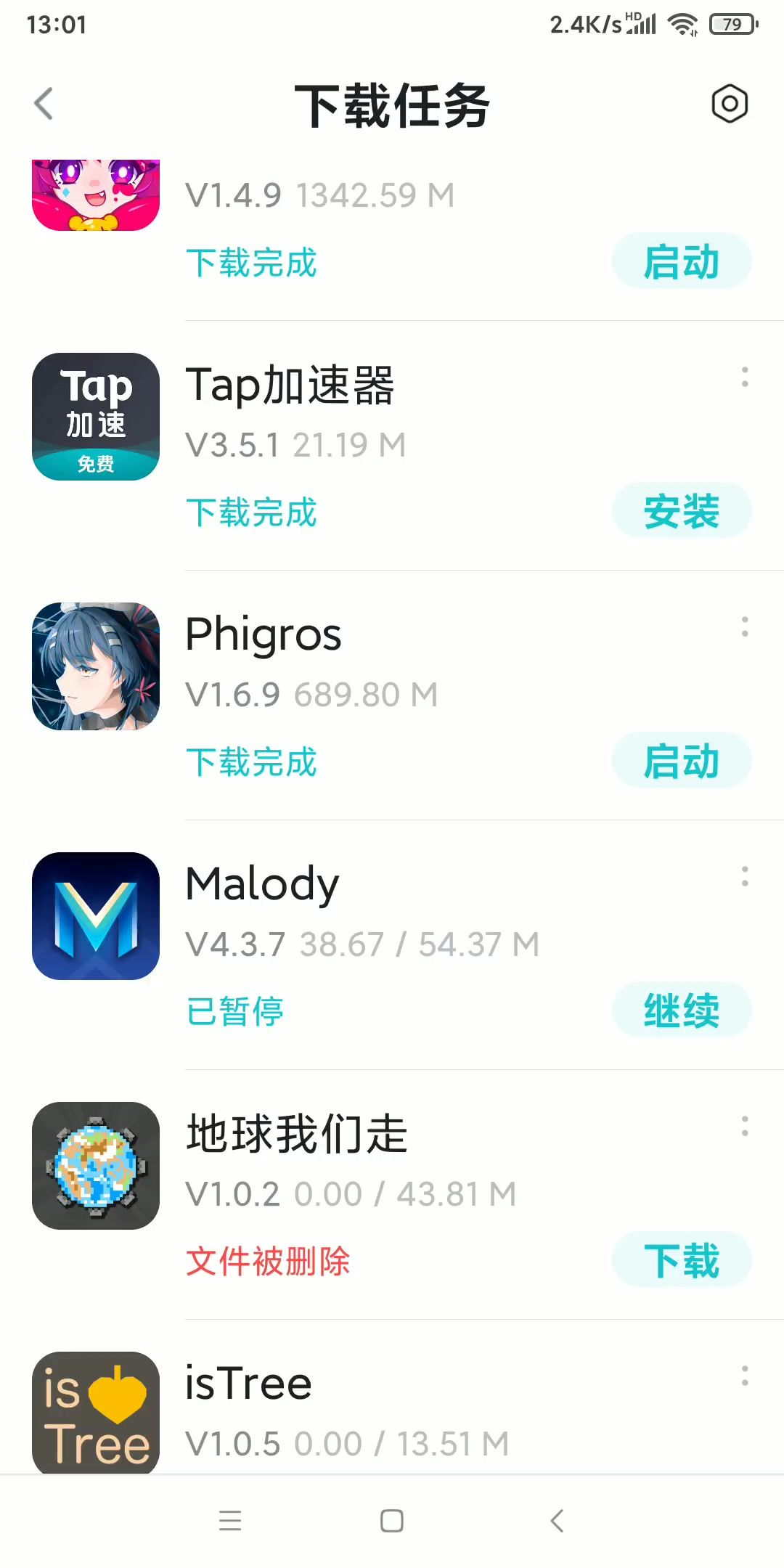Open more options for Tap加速器
Screen dimensions: 784x1568
coord(745,377)
